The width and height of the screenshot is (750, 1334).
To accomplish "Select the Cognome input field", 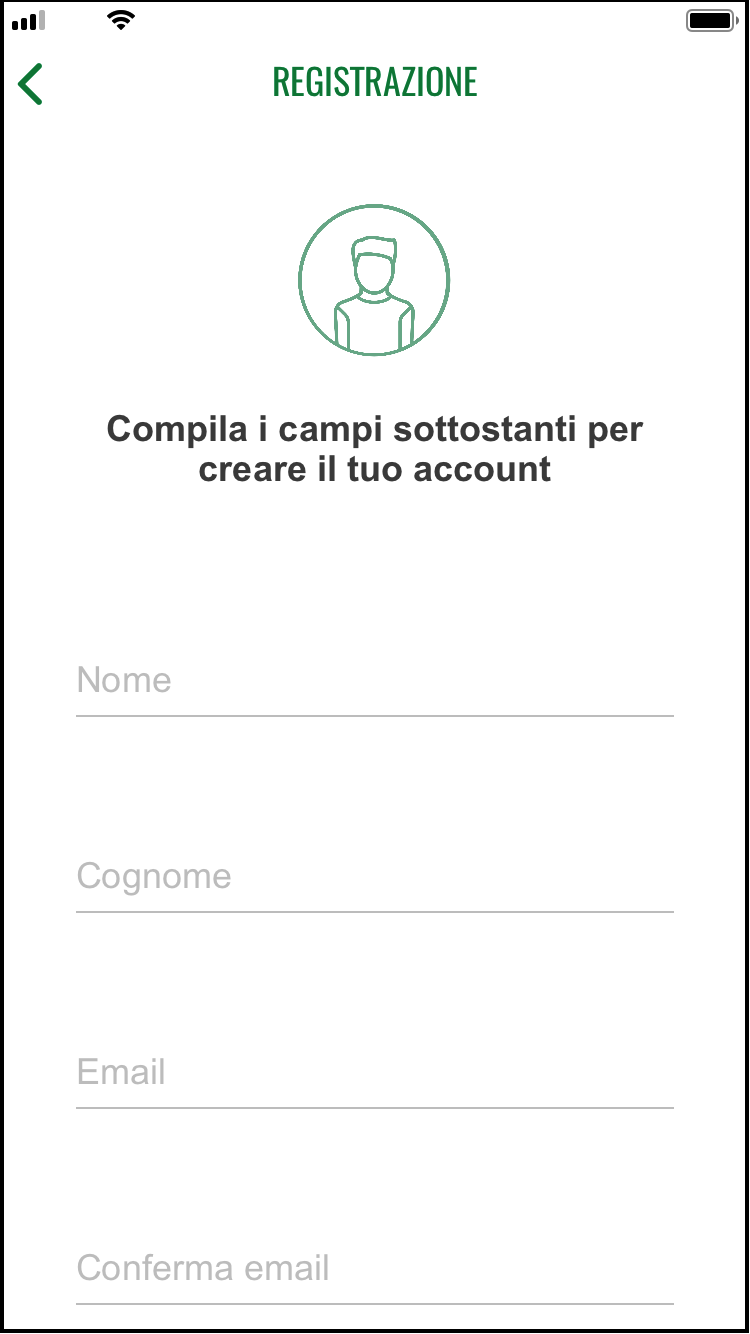I will coord(374,877).
